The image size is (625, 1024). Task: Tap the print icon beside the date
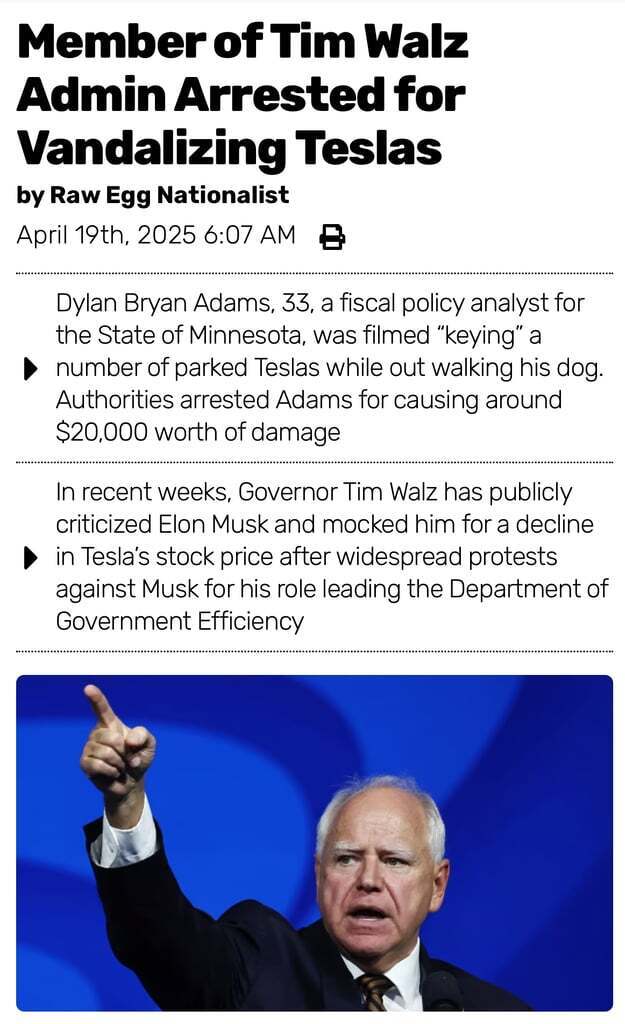pos(331,237)
